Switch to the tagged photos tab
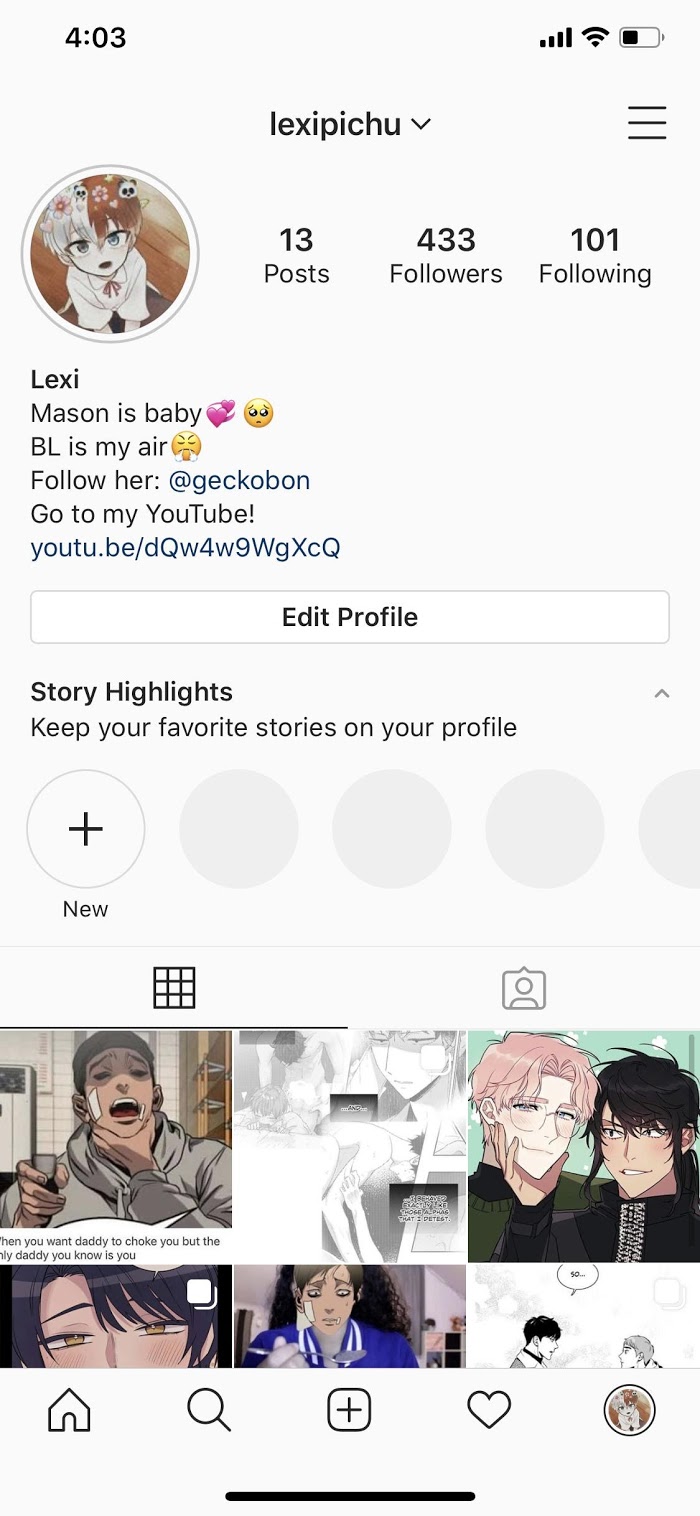The width and height of the screenshot is (700, 1516). pyautogui.click(x=524, y=988)
